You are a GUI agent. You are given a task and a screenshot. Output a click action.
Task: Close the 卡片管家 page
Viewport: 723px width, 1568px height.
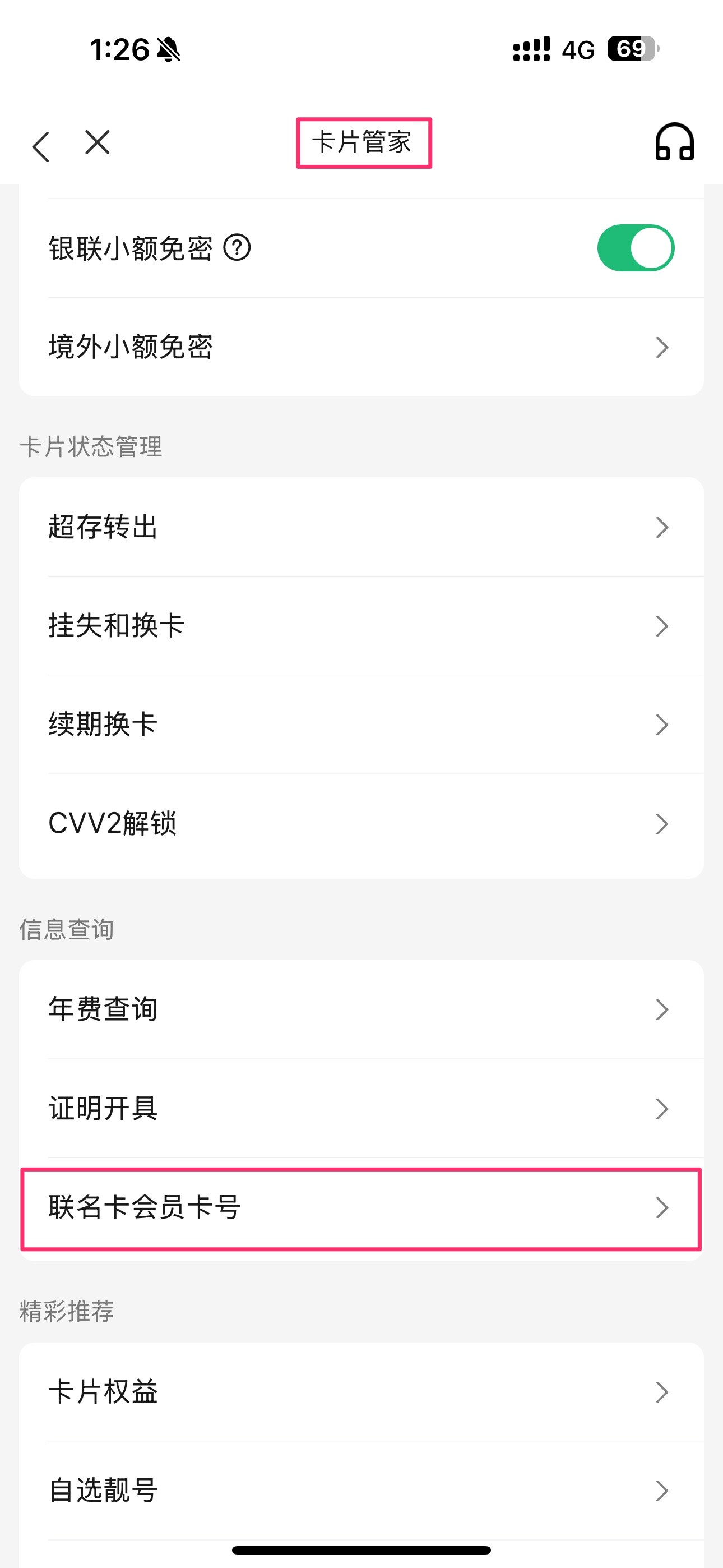pos(98,142)
